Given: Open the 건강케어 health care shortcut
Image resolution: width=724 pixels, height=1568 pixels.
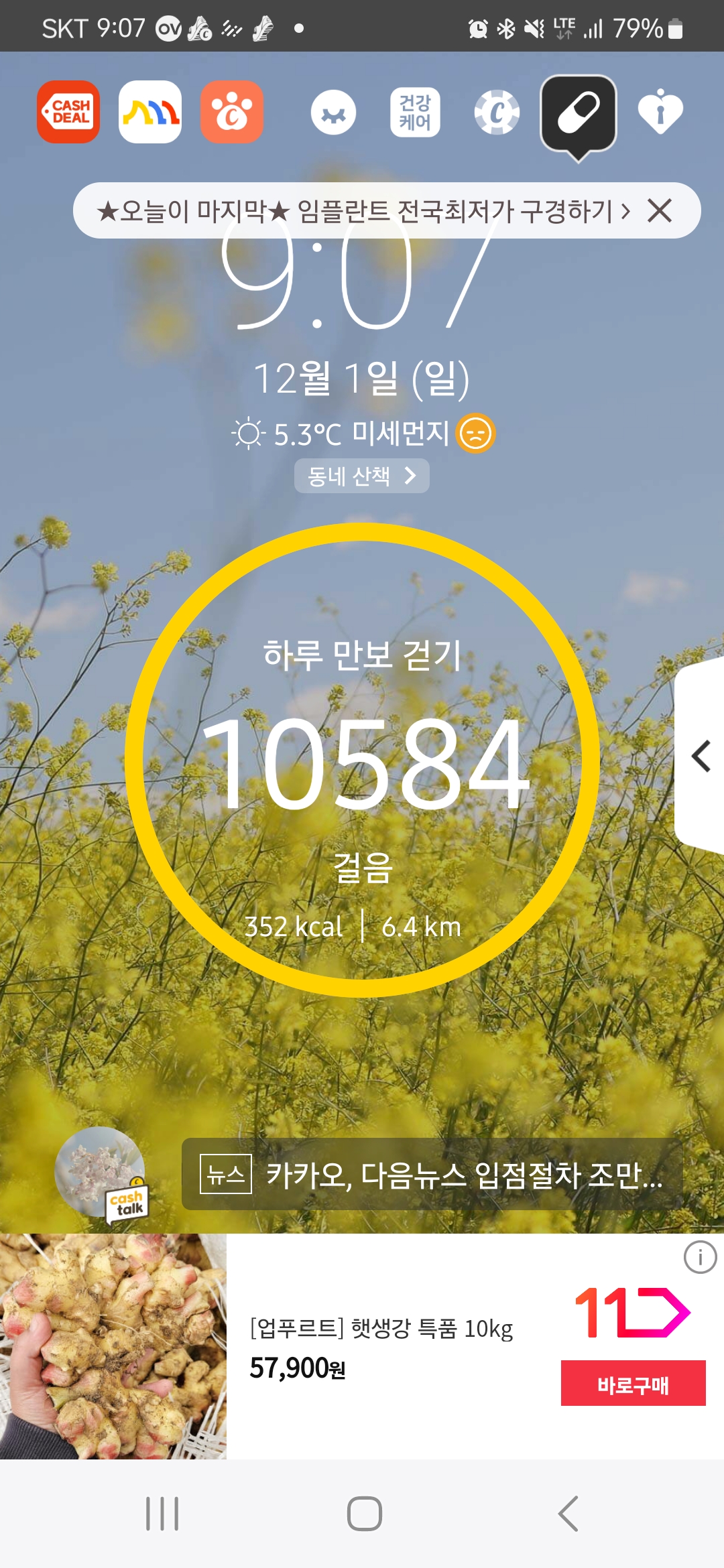Looking at the screenshot, I should coord(415,112).
